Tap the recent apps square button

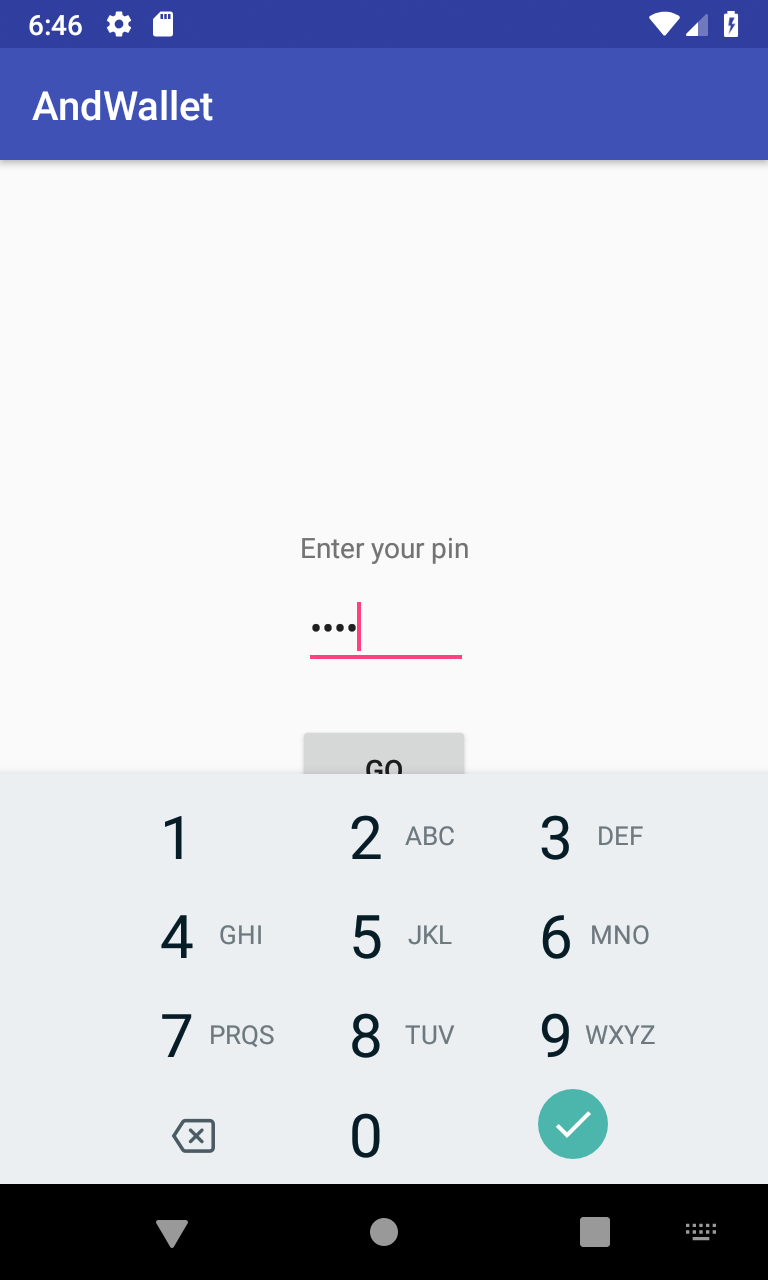point(594,1232)
